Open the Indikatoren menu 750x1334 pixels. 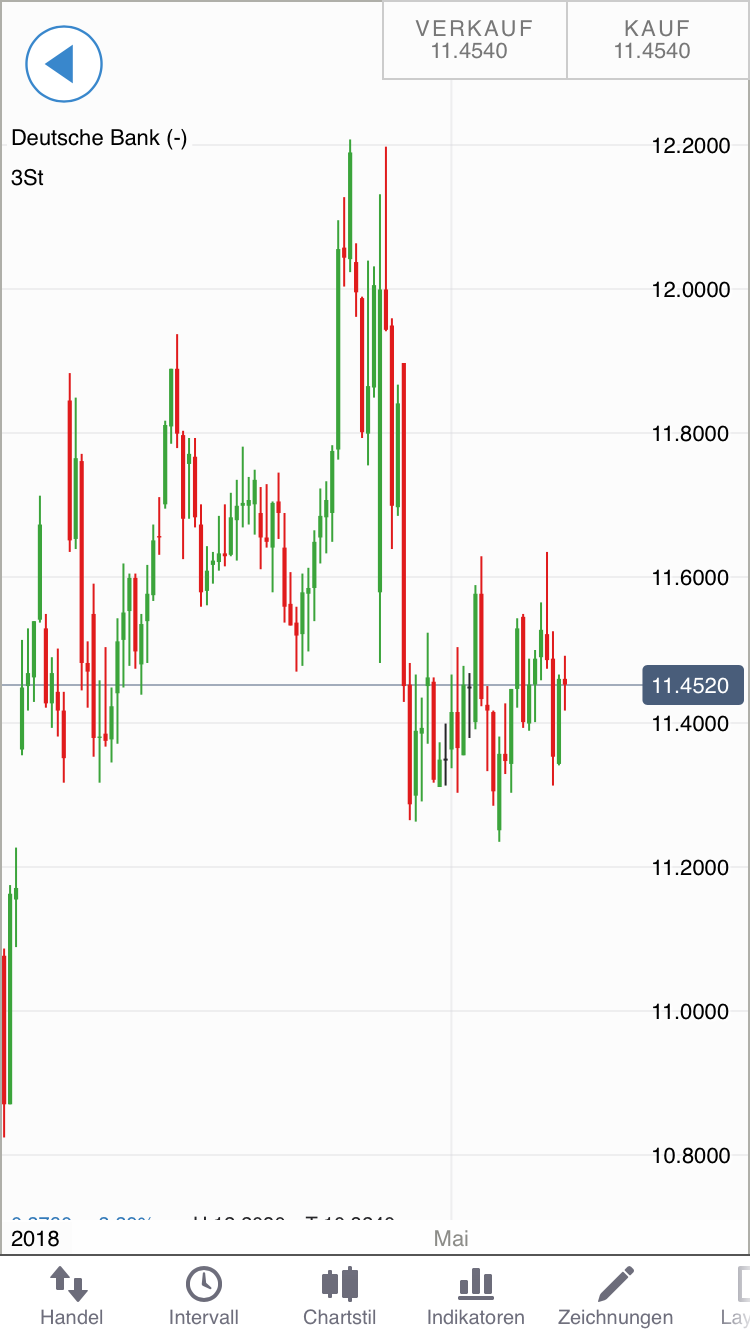coord(475,1296)
